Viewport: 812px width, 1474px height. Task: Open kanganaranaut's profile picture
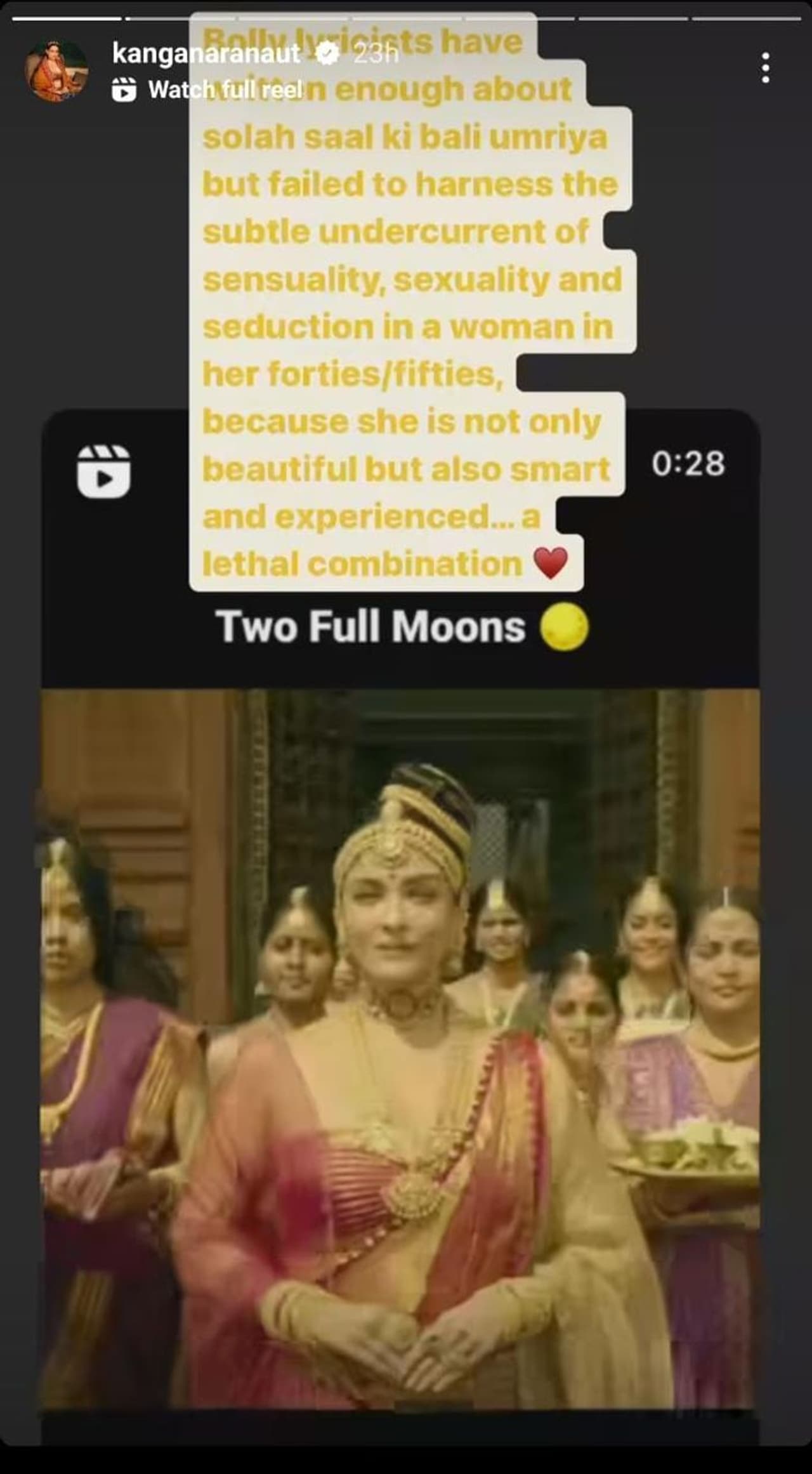pyautogui.click(x=56, y=70)
